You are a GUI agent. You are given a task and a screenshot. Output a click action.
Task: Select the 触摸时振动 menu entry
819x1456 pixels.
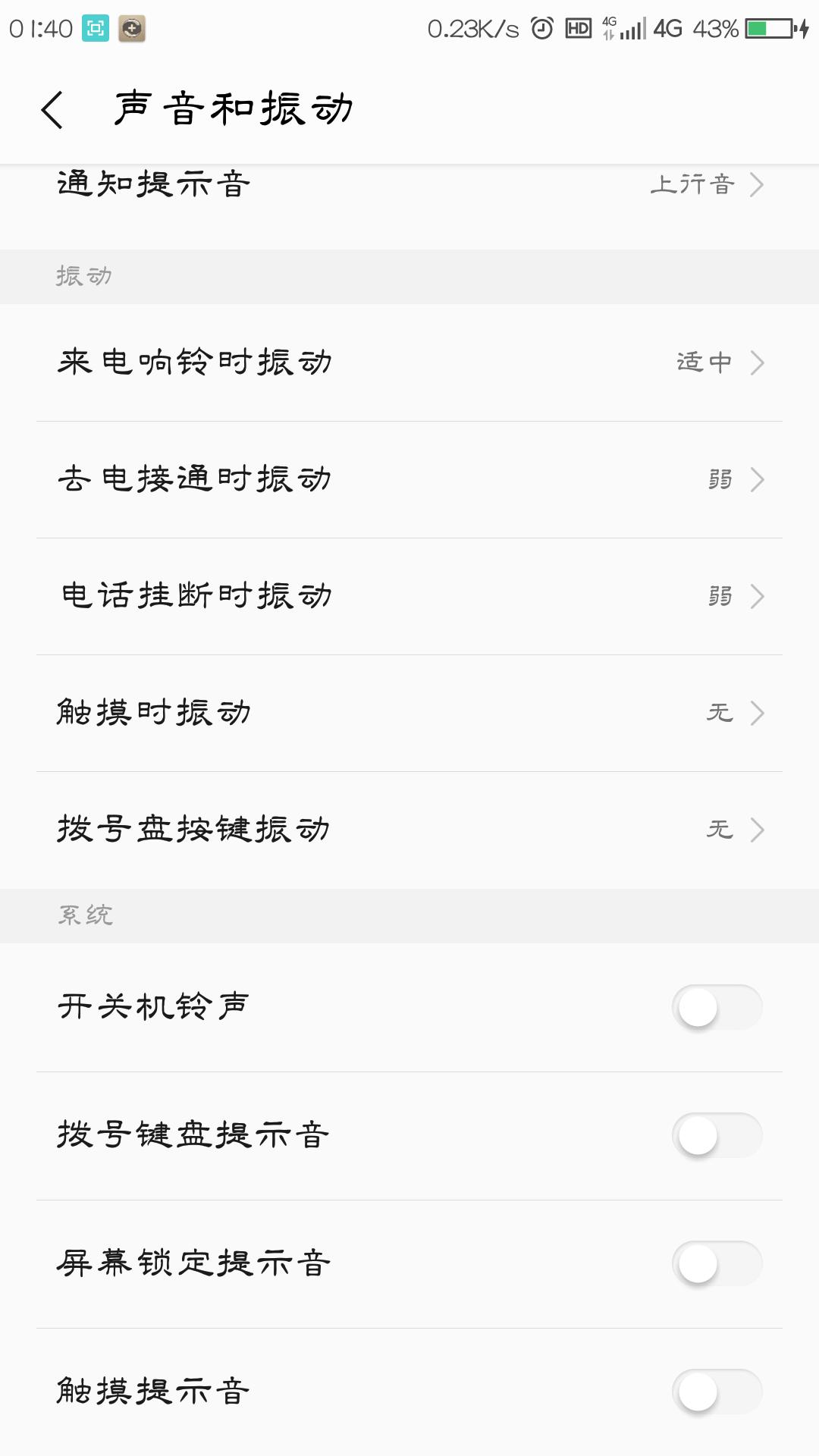[409, 713]
